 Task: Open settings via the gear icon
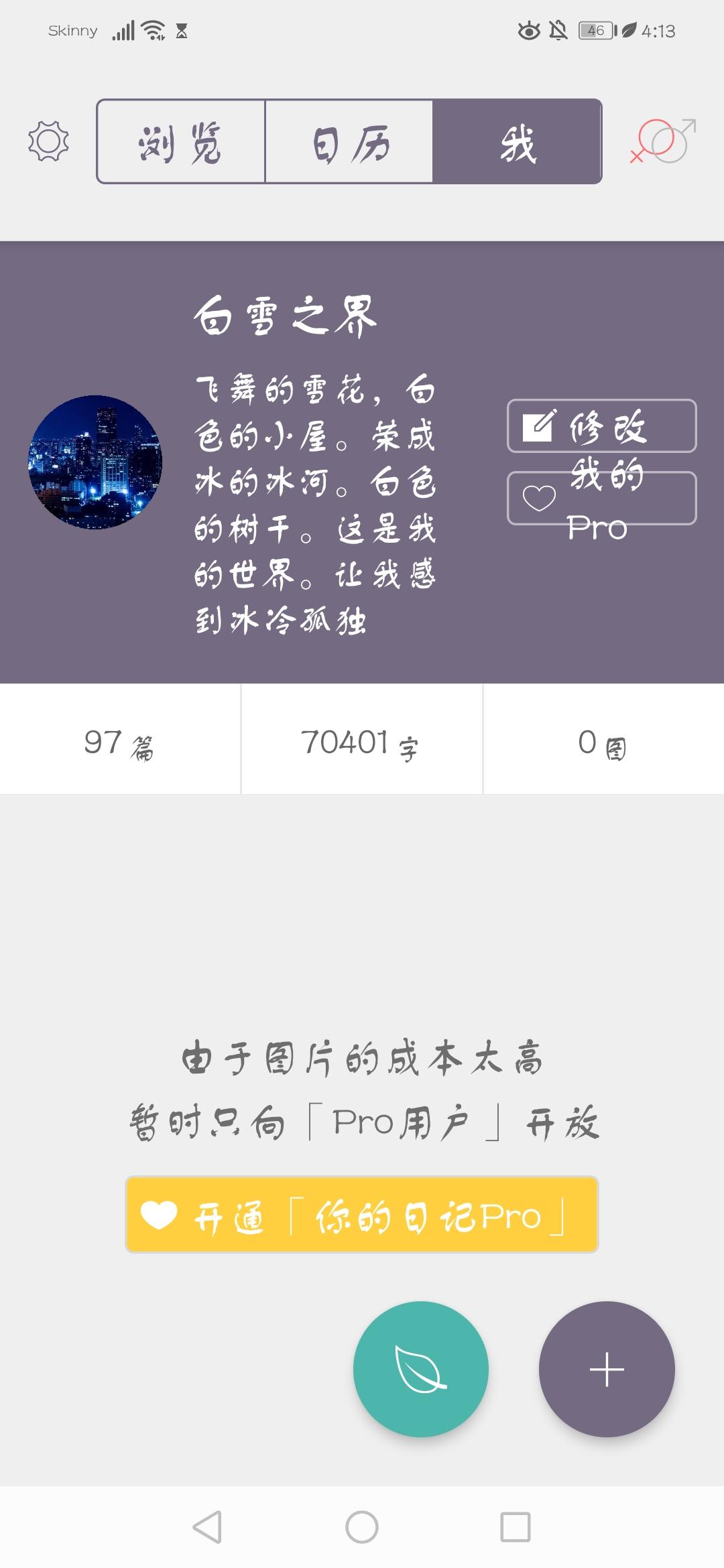click(48, 141)
